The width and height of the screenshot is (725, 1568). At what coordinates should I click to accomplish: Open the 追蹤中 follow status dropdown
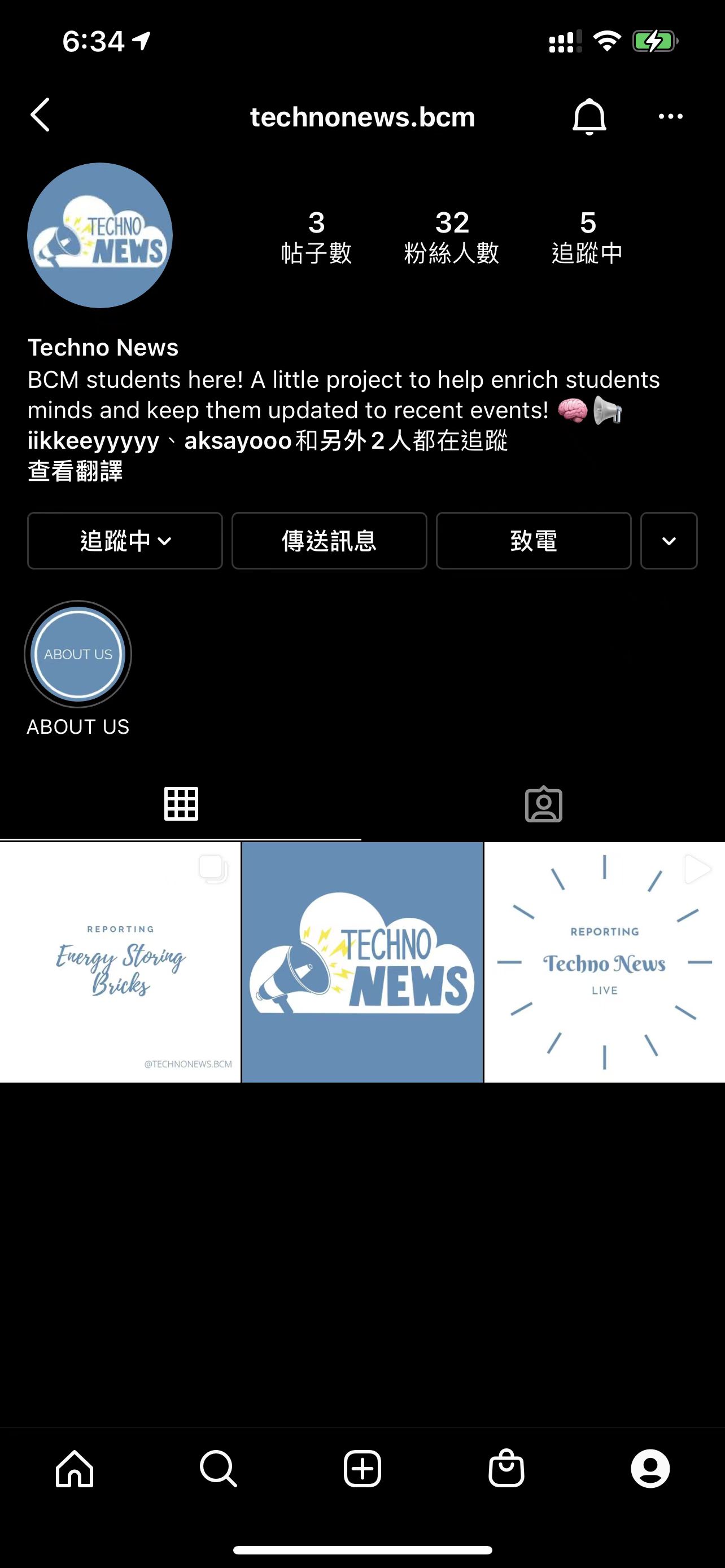pyautogui.click(x=125, y=541)
